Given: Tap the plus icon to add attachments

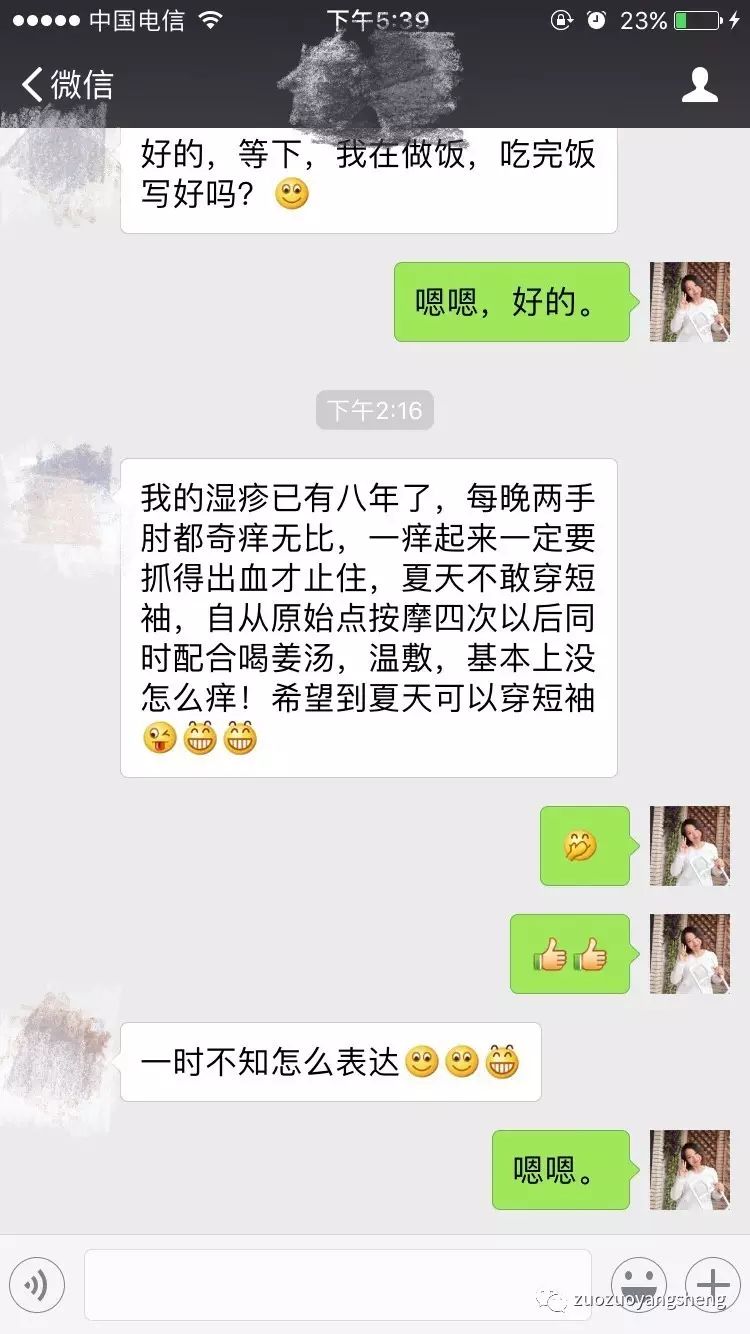Looking at the screenshot, I should tap(713, 1284).
